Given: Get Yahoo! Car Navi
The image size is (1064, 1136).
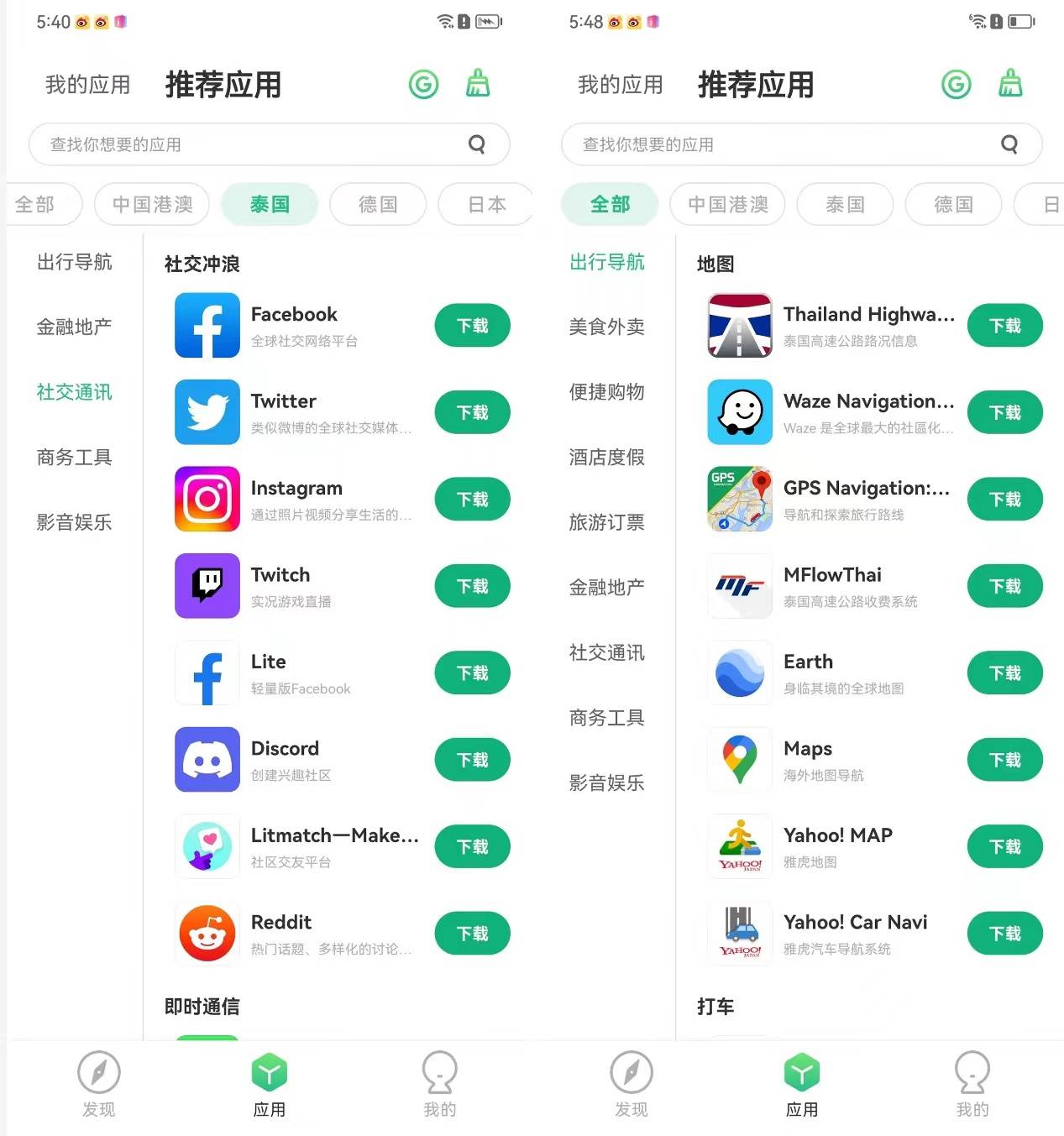Looking at the screenshot, I should (1004, 934).
